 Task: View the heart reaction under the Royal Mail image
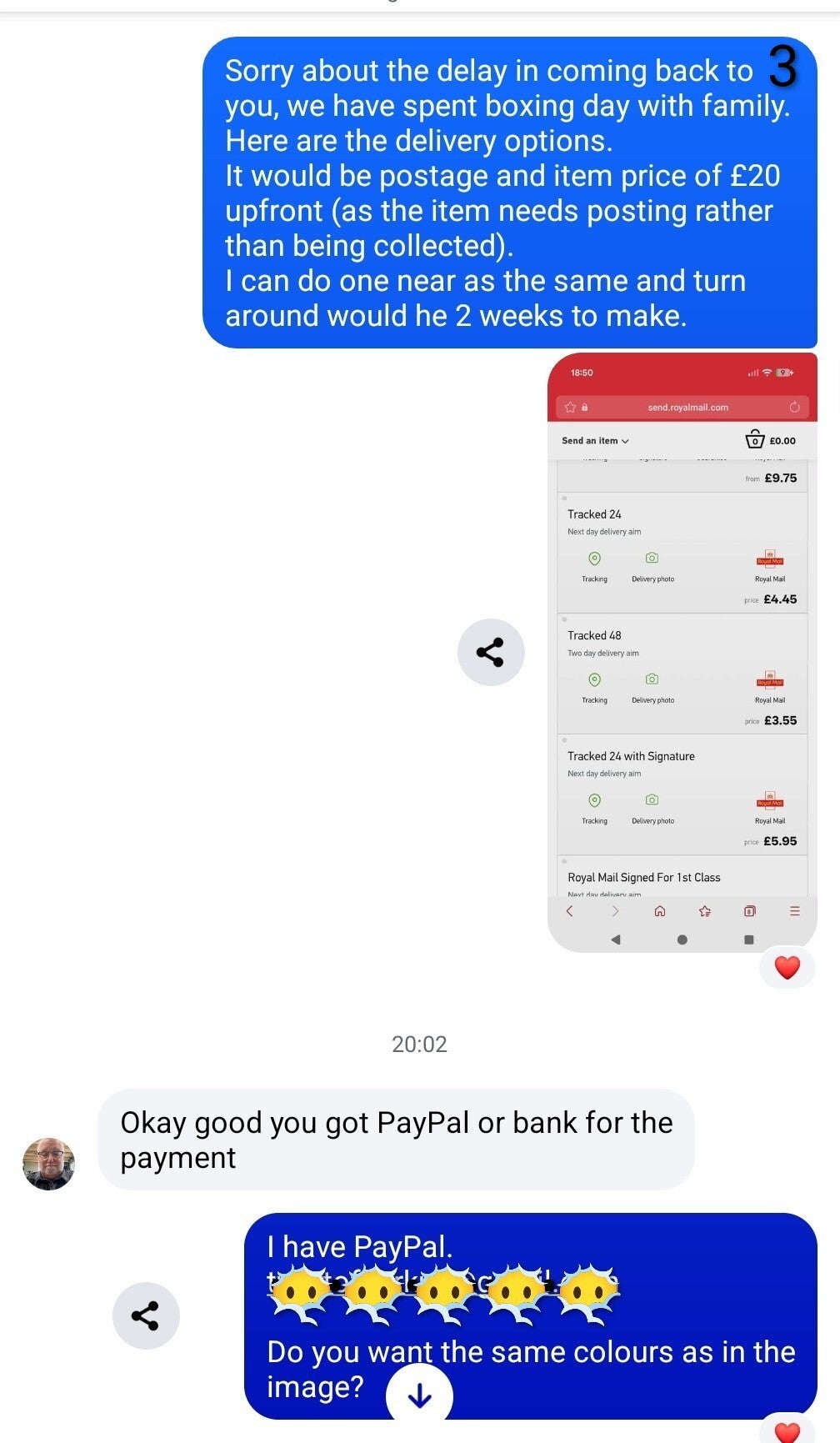tap(787, 967)
